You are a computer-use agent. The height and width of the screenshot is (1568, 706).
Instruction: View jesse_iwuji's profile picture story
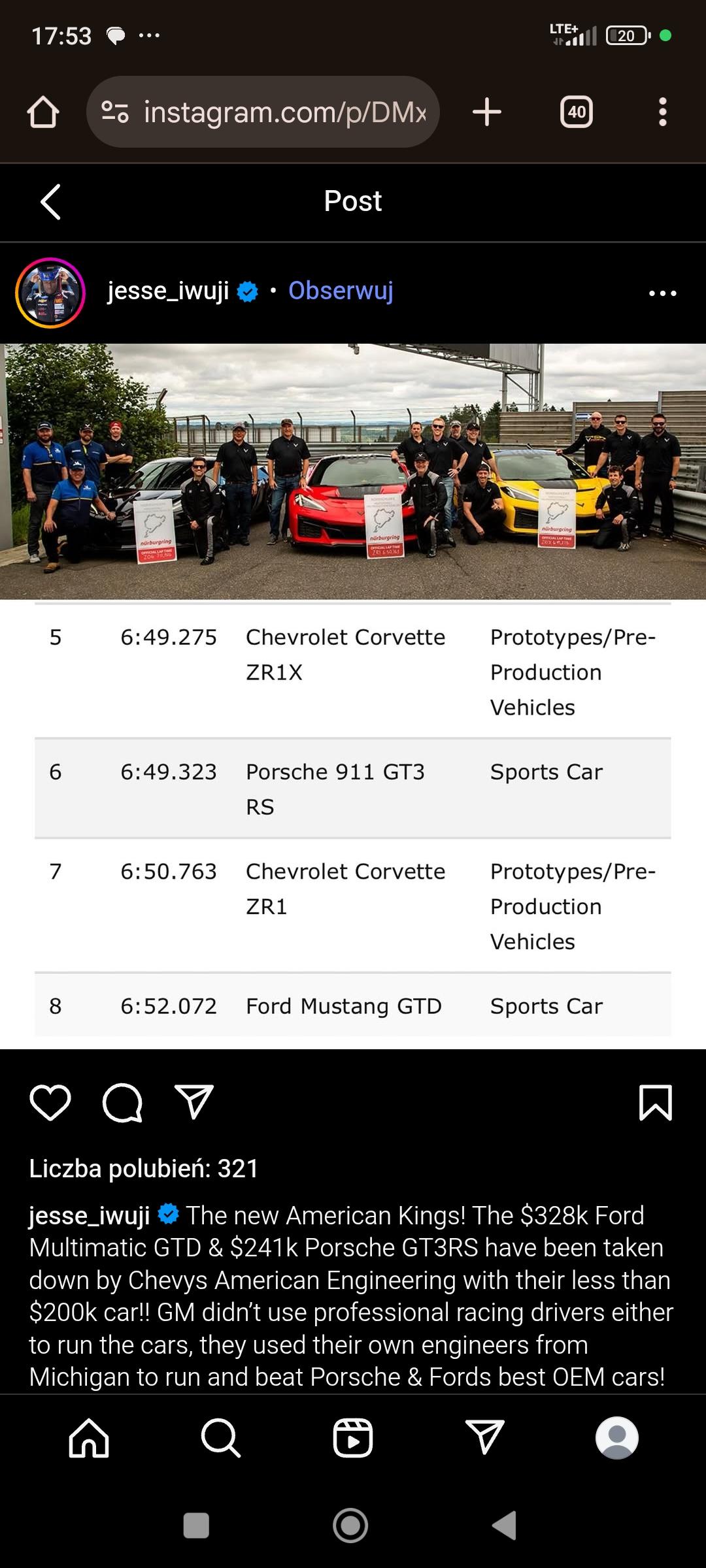[x=50, y=292]
